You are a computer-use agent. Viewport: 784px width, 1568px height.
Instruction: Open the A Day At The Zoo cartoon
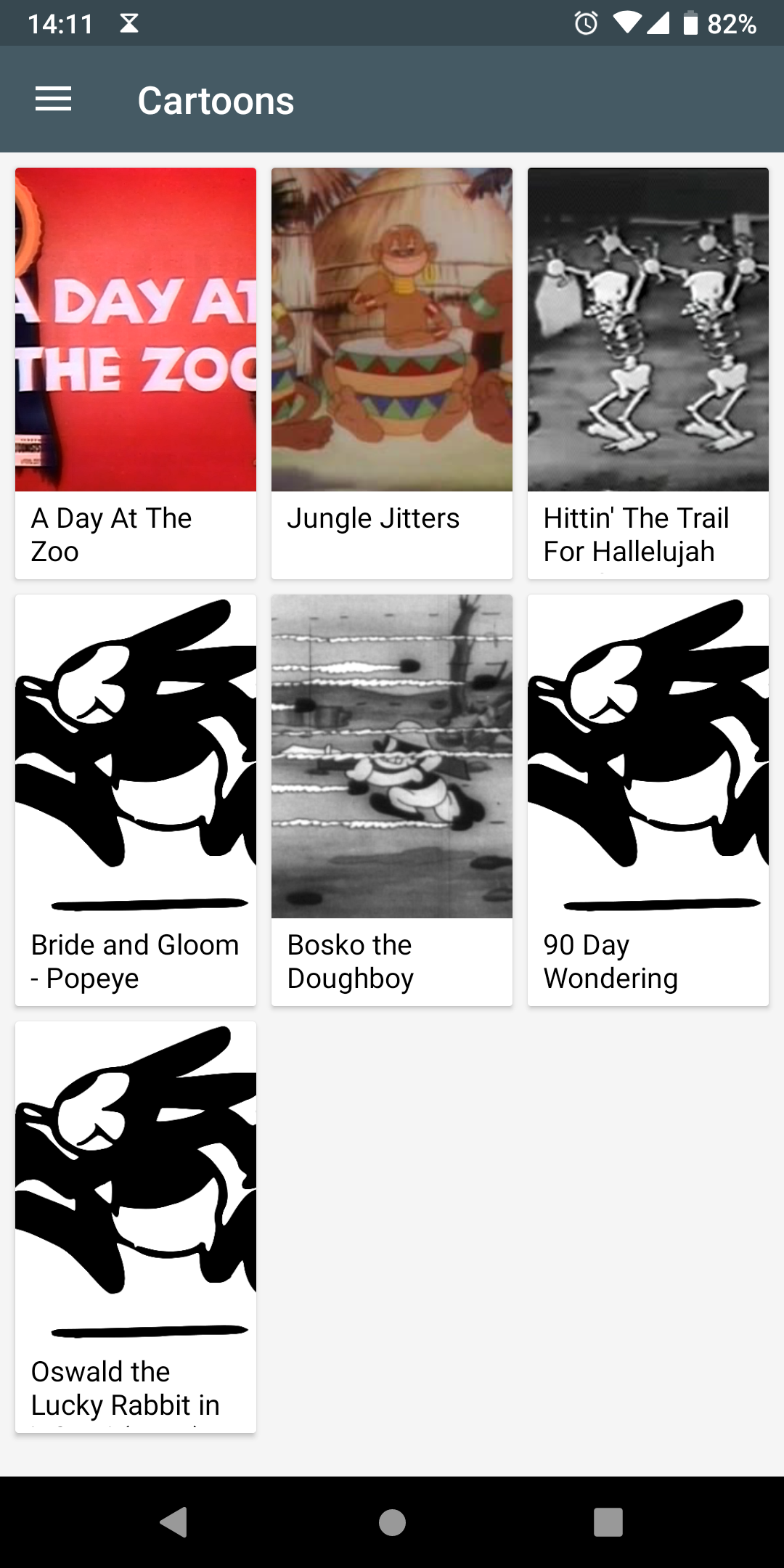tap(136, 373)
